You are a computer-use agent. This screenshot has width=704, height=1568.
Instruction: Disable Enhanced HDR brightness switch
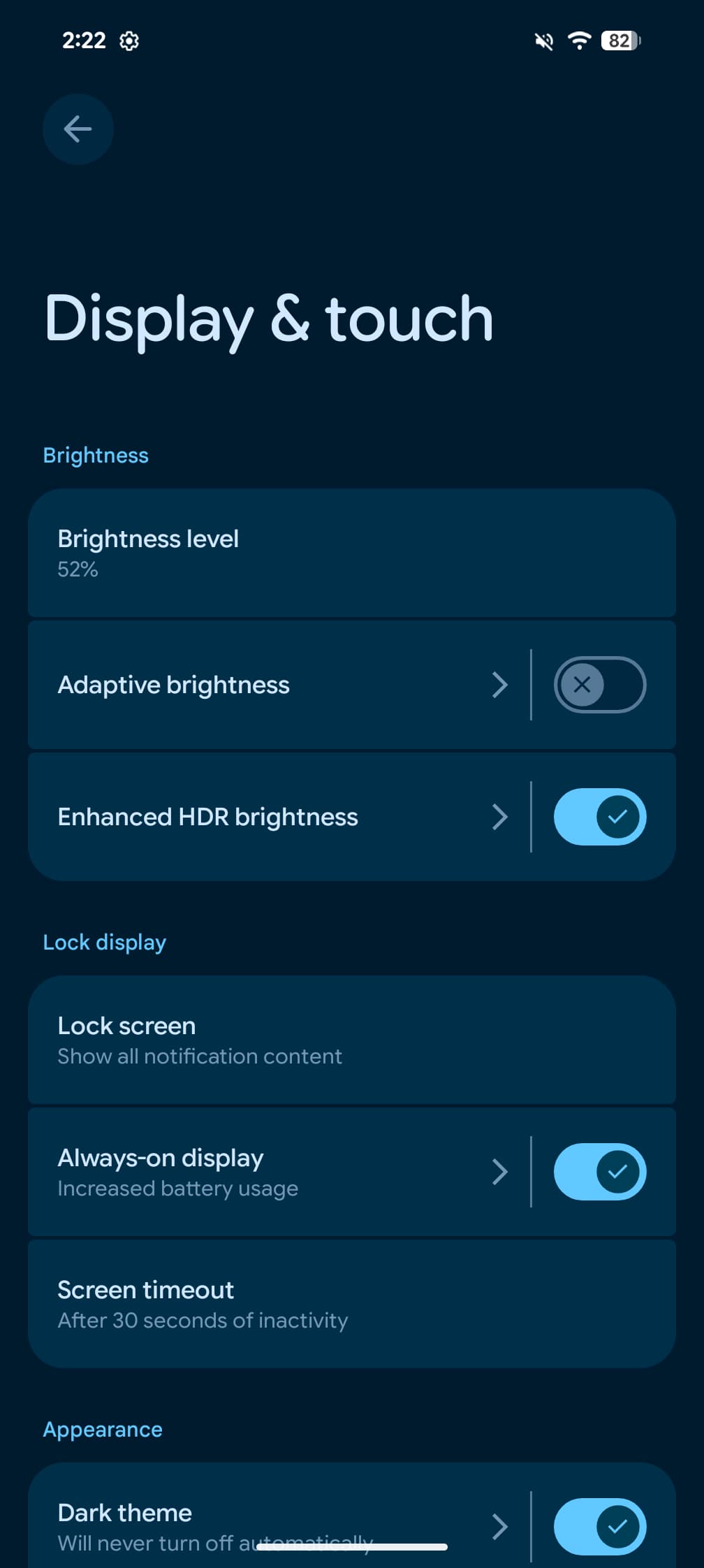coord(599,817)
